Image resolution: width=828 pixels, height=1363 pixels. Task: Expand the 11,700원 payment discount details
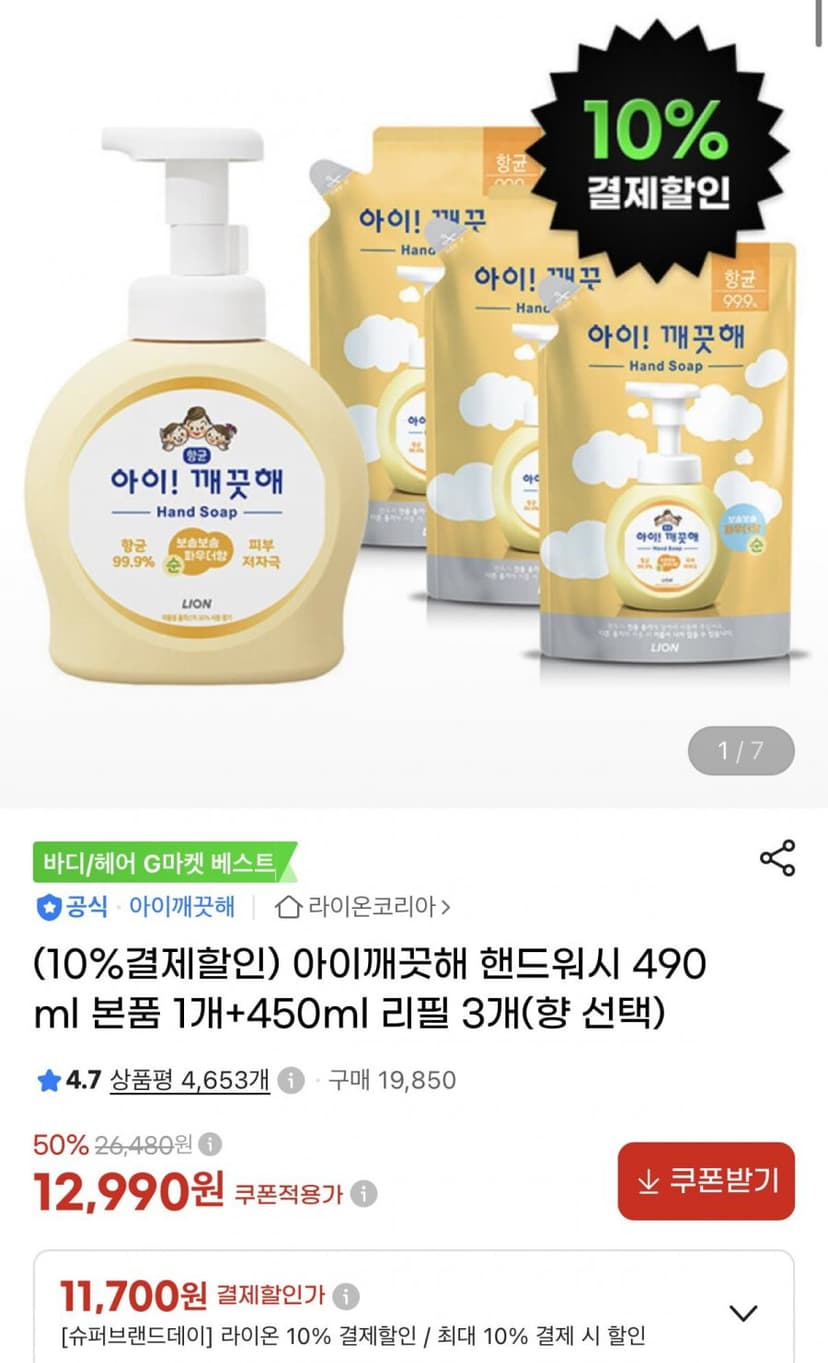point(742,1312)
